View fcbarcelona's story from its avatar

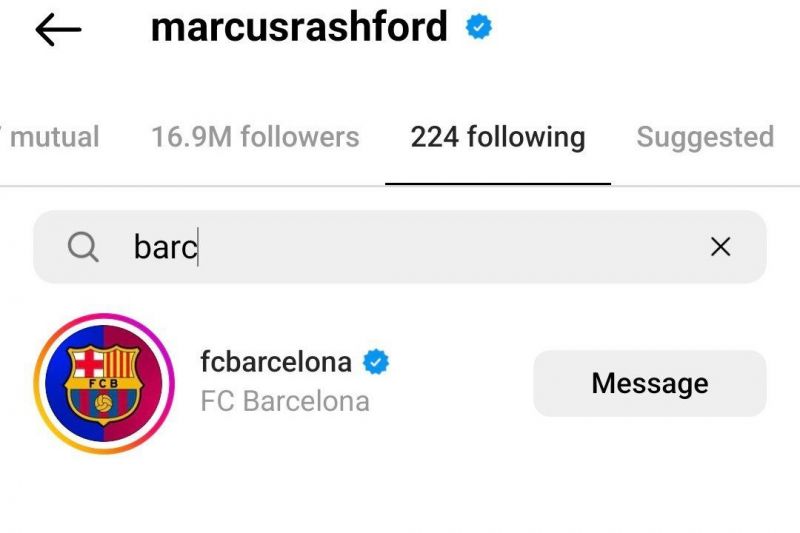pyautogui.click(x=104, y=384)
